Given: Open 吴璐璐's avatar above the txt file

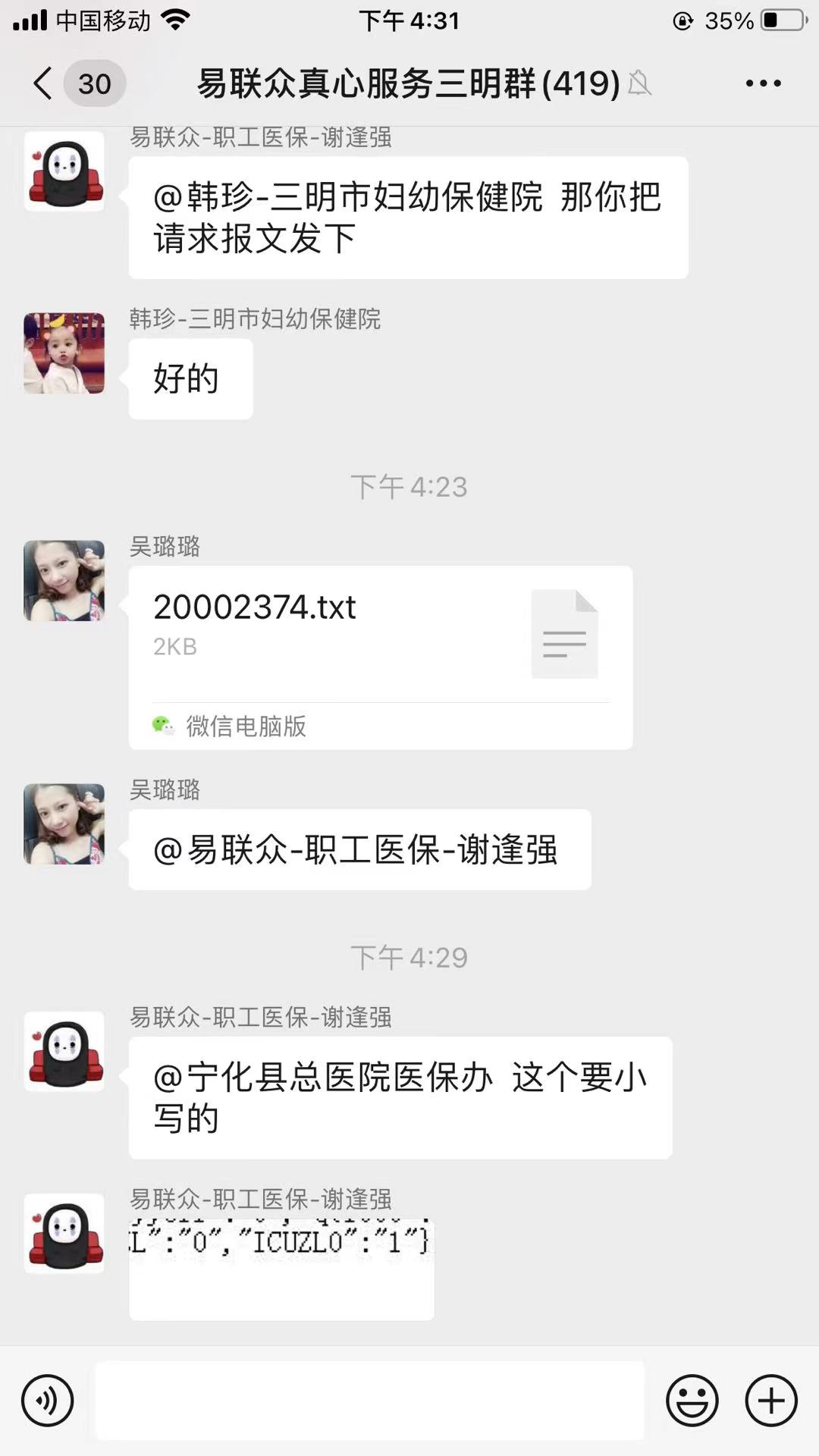Looking at the screenshot, I should click(64, 581).
